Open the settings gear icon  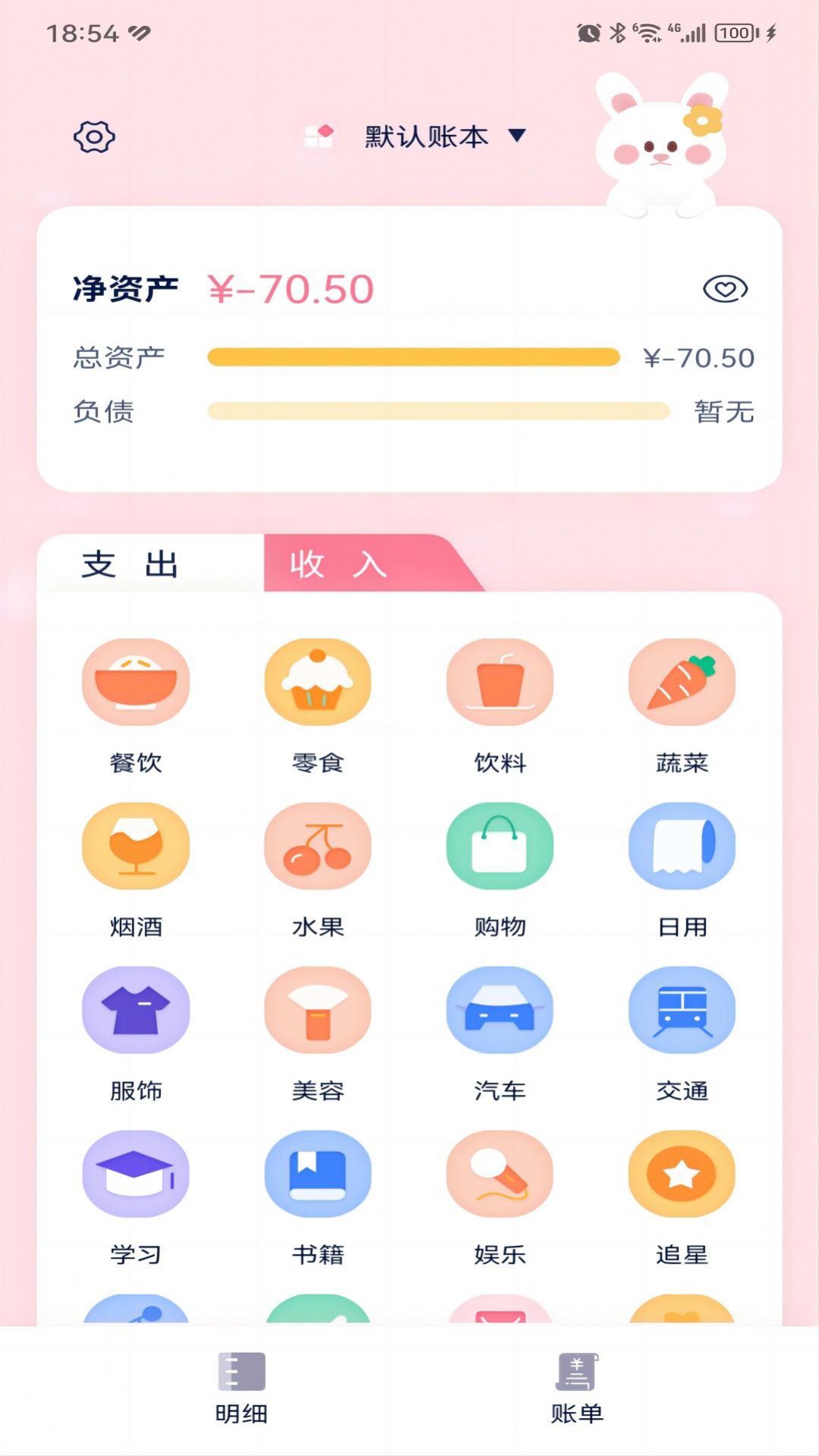coord(94,137)
